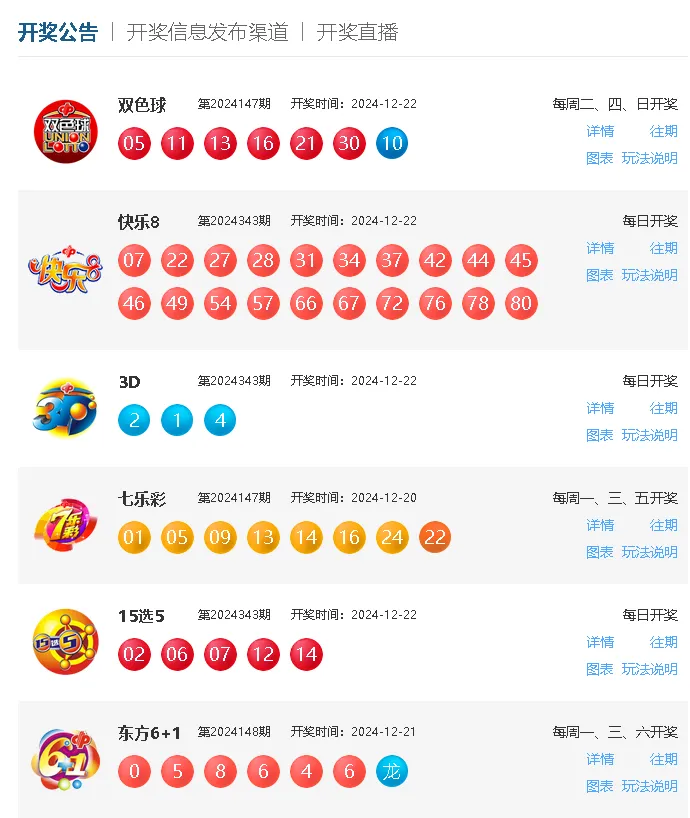Open 往期 results for 七乐彩
The height and width of the screenshot is (818, 690).
[x=664, y=525]
